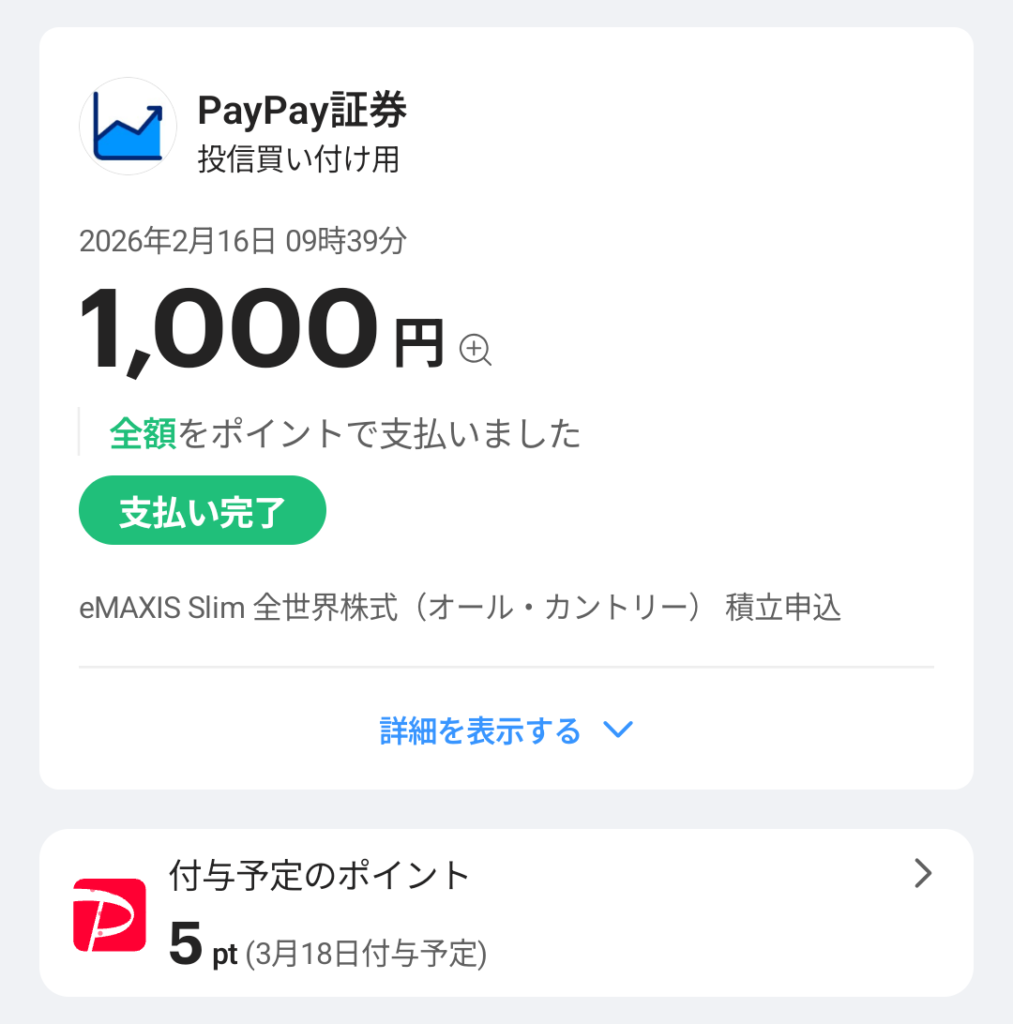This screenshot has height=1024, width=1013.
Task: Expand 詳細を表示する details
Action: (505, 730)
